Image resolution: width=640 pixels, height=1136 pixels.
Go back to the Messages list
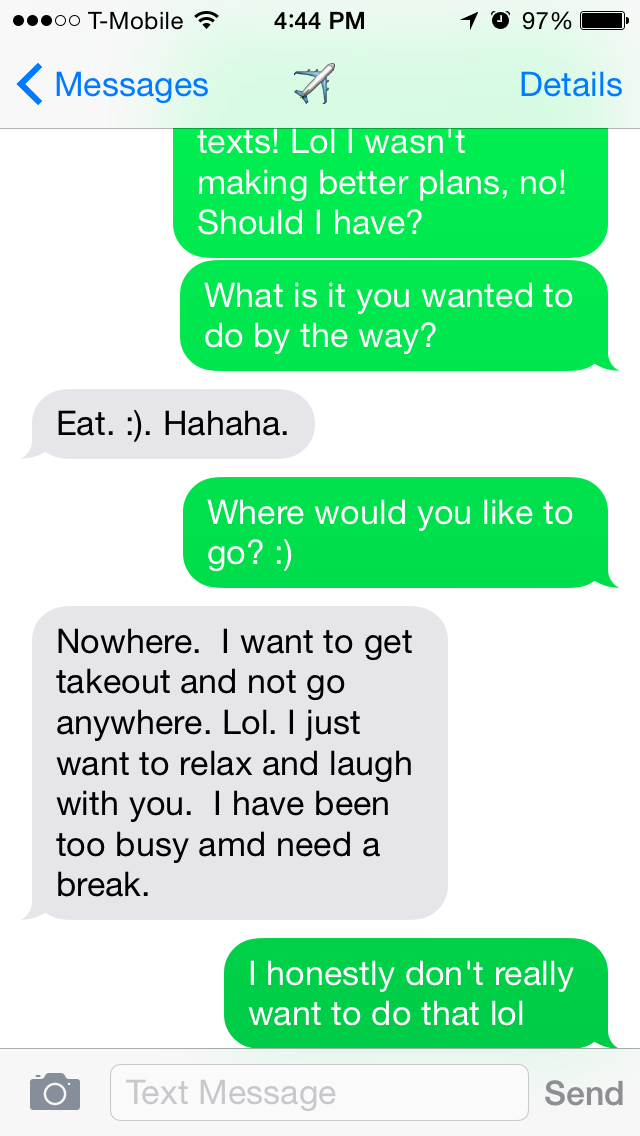pos(112,85)
